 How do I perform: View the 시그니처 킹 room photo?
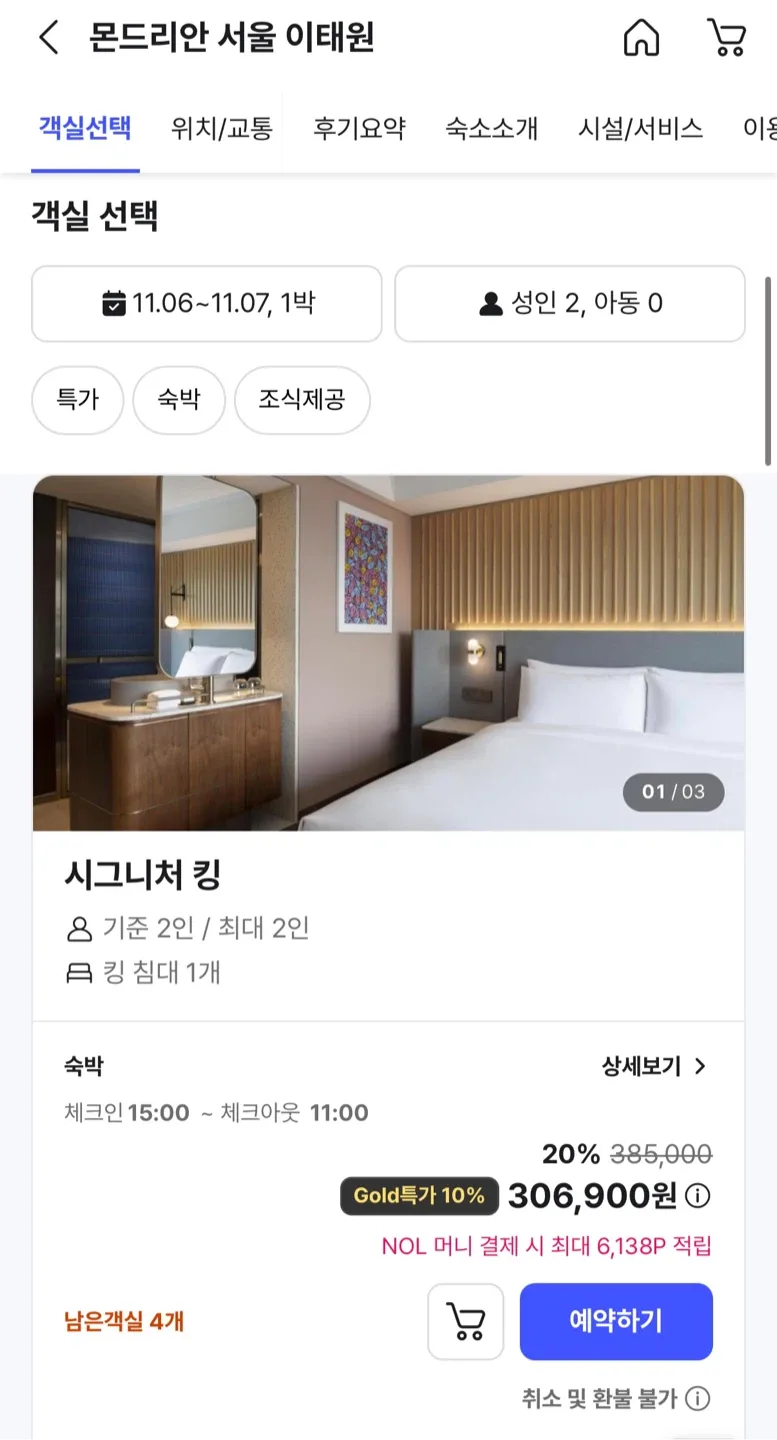388,652
